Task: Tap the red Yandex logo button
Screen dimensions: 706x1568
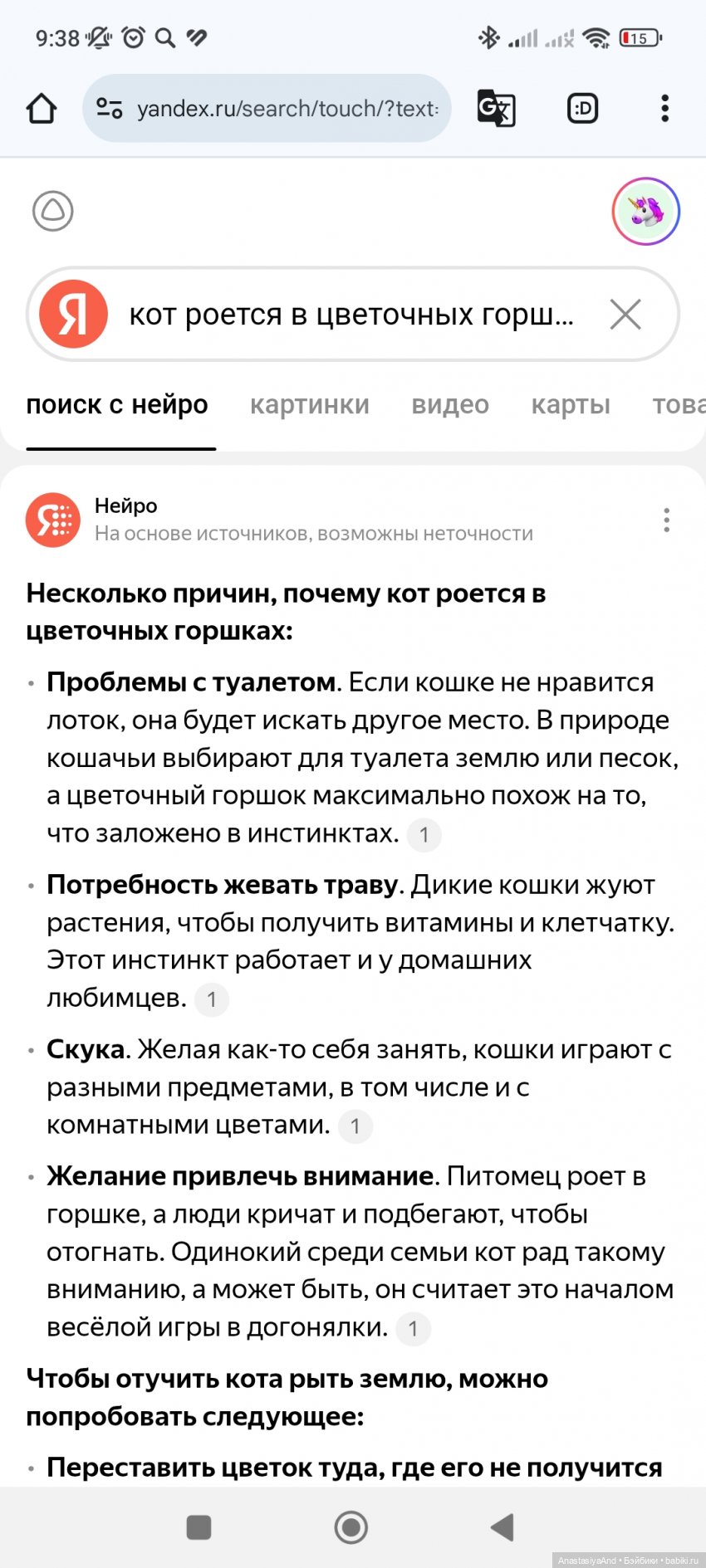Action: point(74,315)
